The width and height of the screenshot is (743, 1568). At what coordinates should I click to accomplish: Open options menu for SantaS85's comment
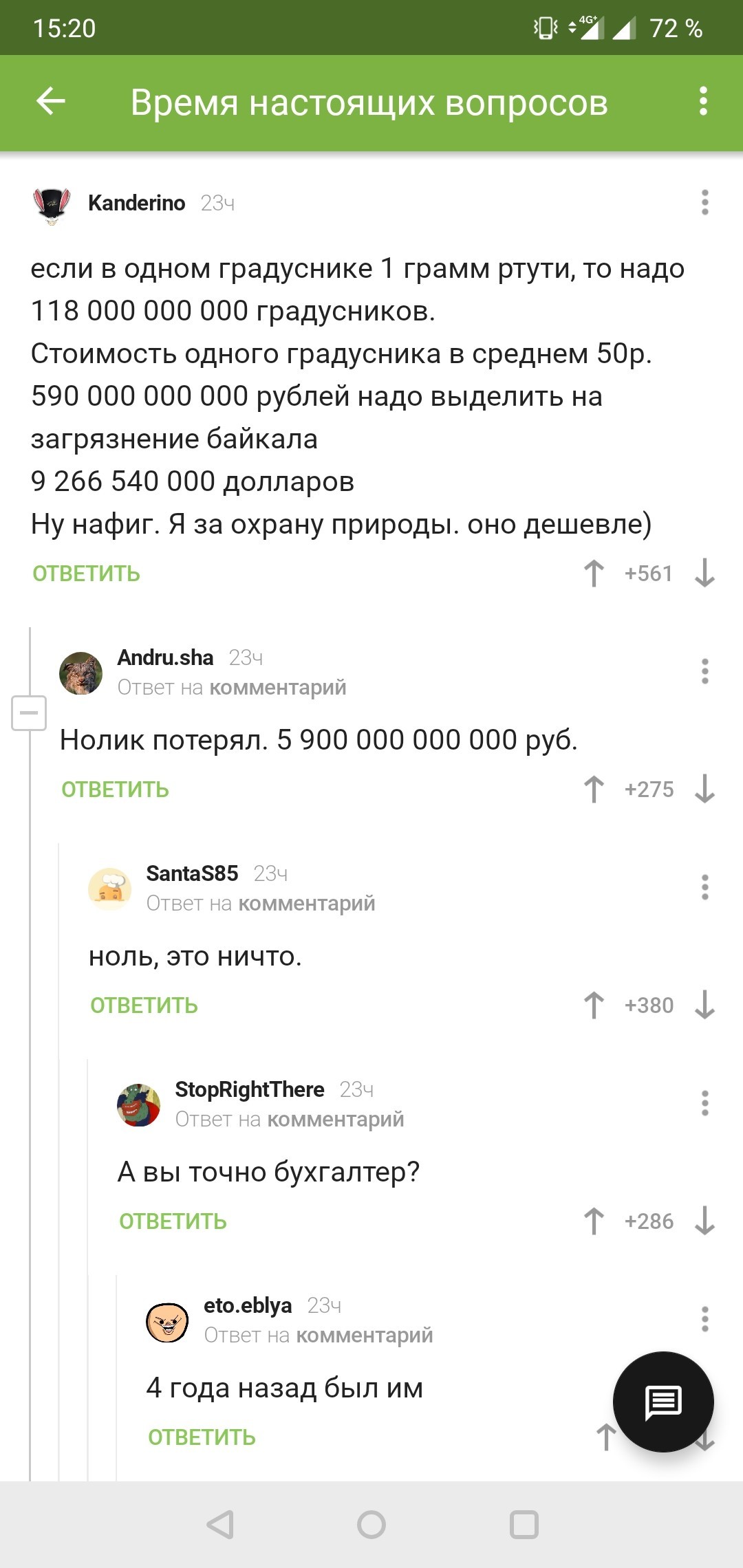[x=704, y=887]
